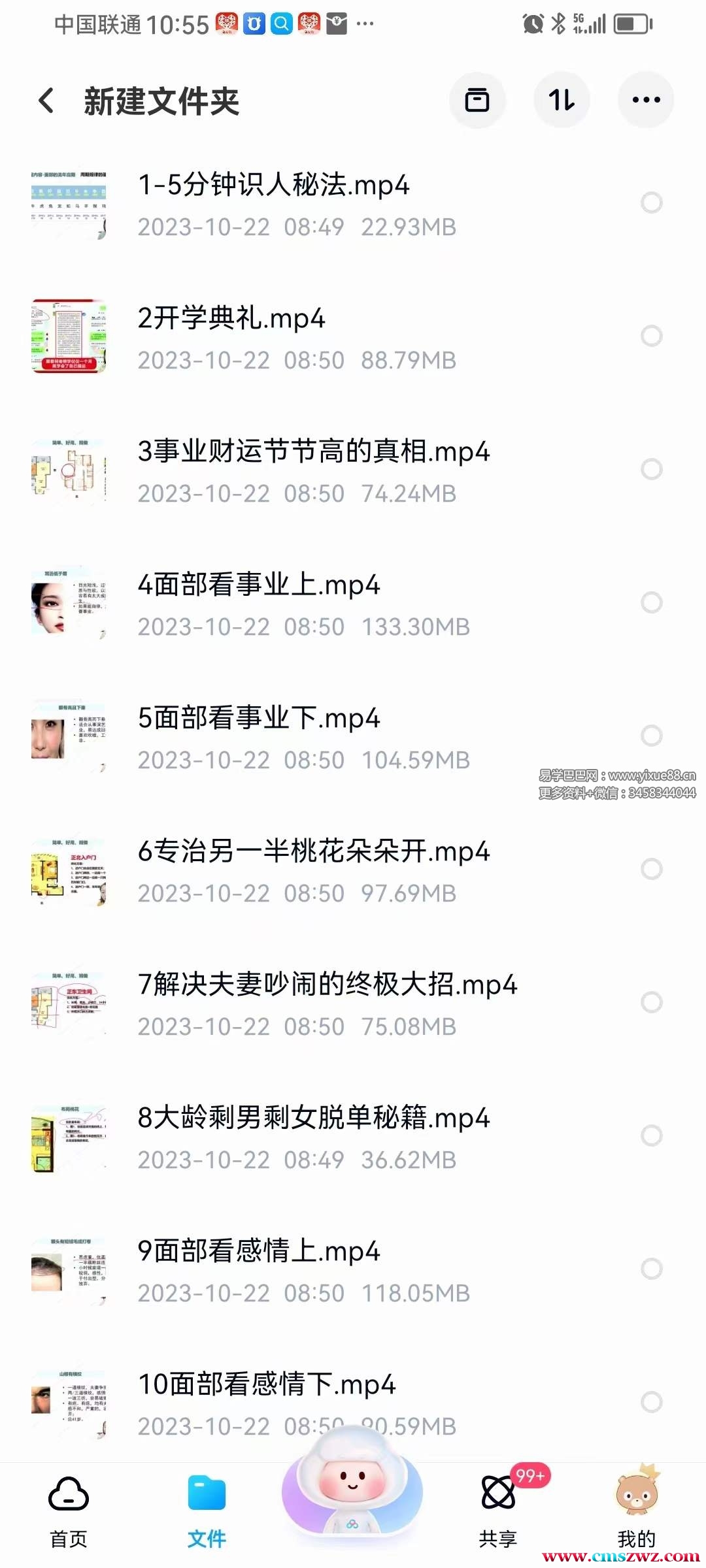706x1568 pixels.
Task: Open 9面部看感情上.mp4
Action: tap(259, 1252)
